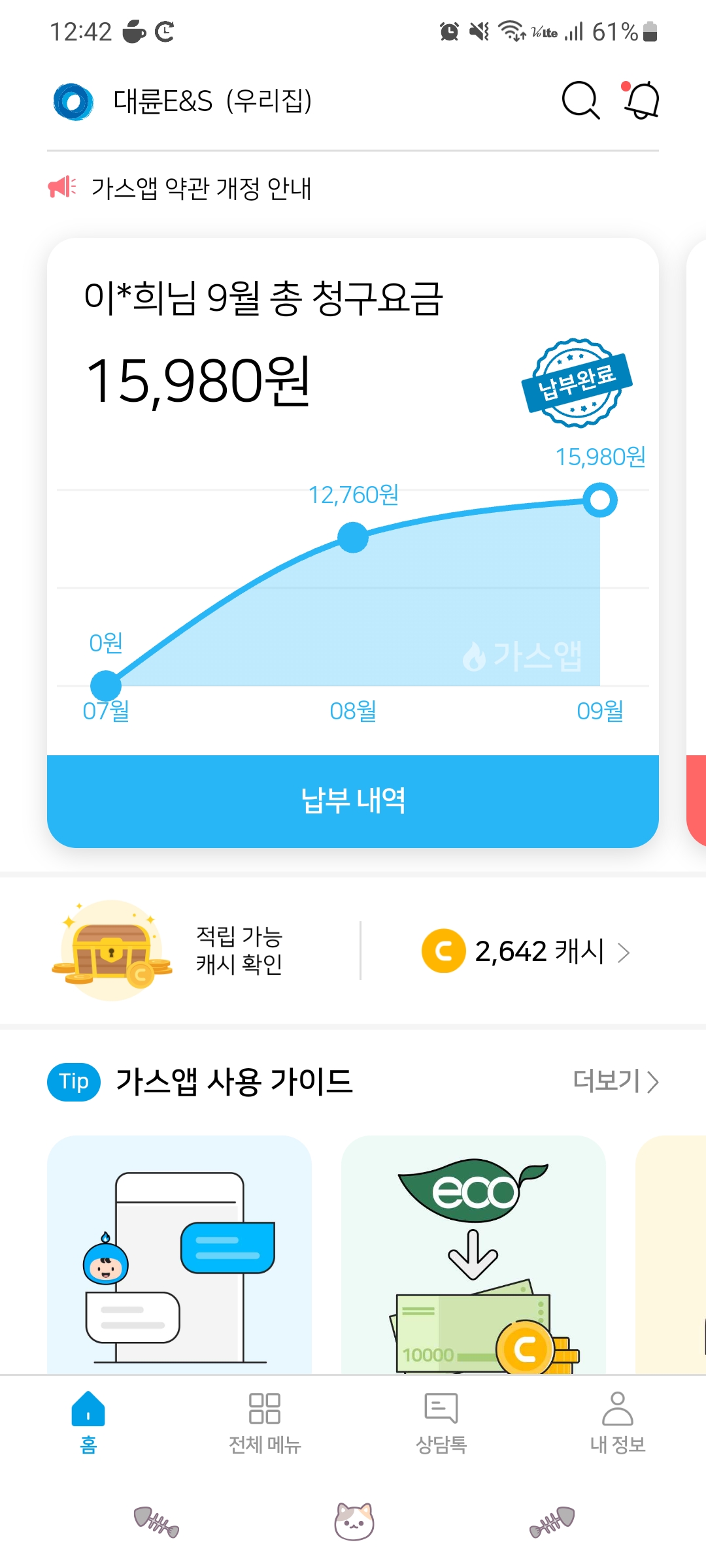
Task: Open the chat illustration guide card
Action: tap(179, 1254)
